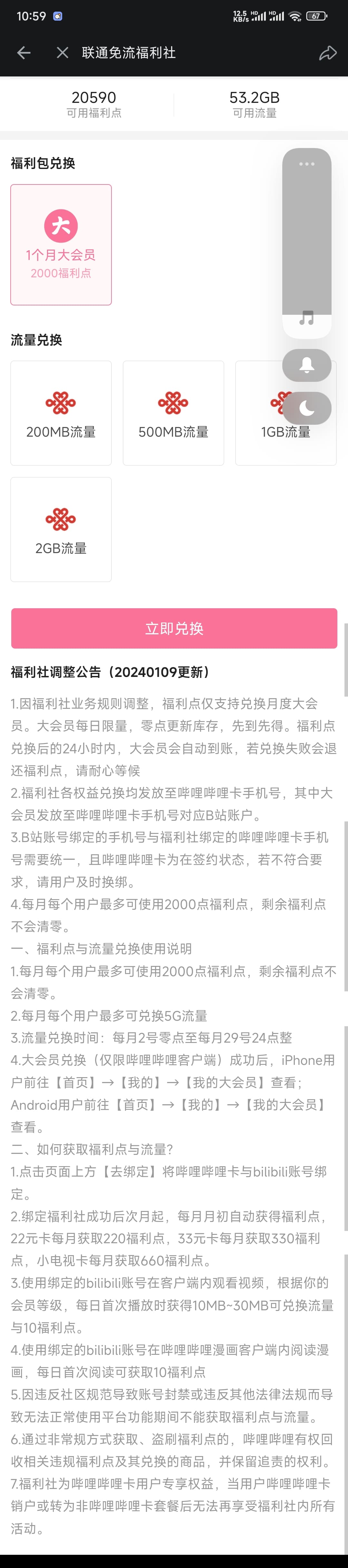Choose the 200MB流量 option

(61, 413)
